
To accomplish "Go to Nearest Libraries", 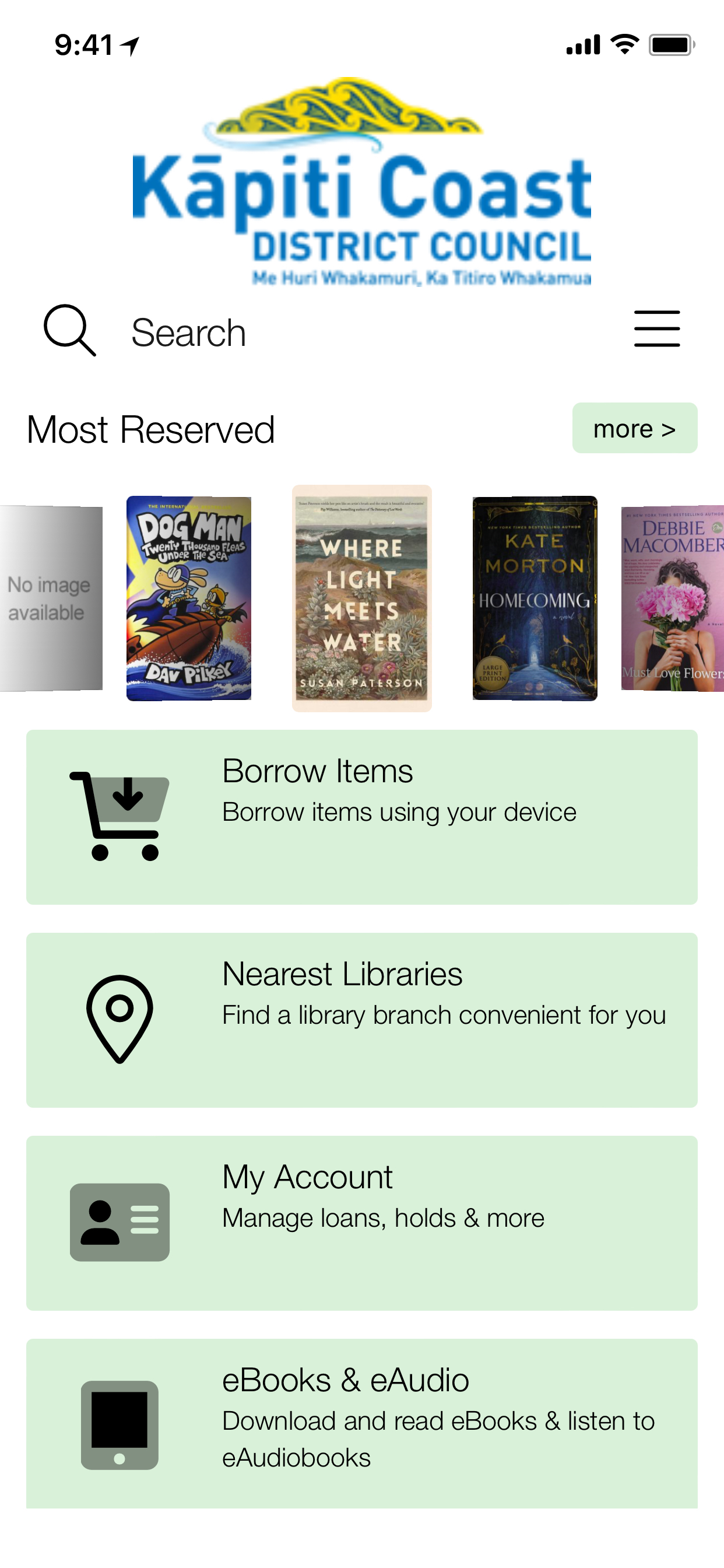I will (x=361, y=1020).
